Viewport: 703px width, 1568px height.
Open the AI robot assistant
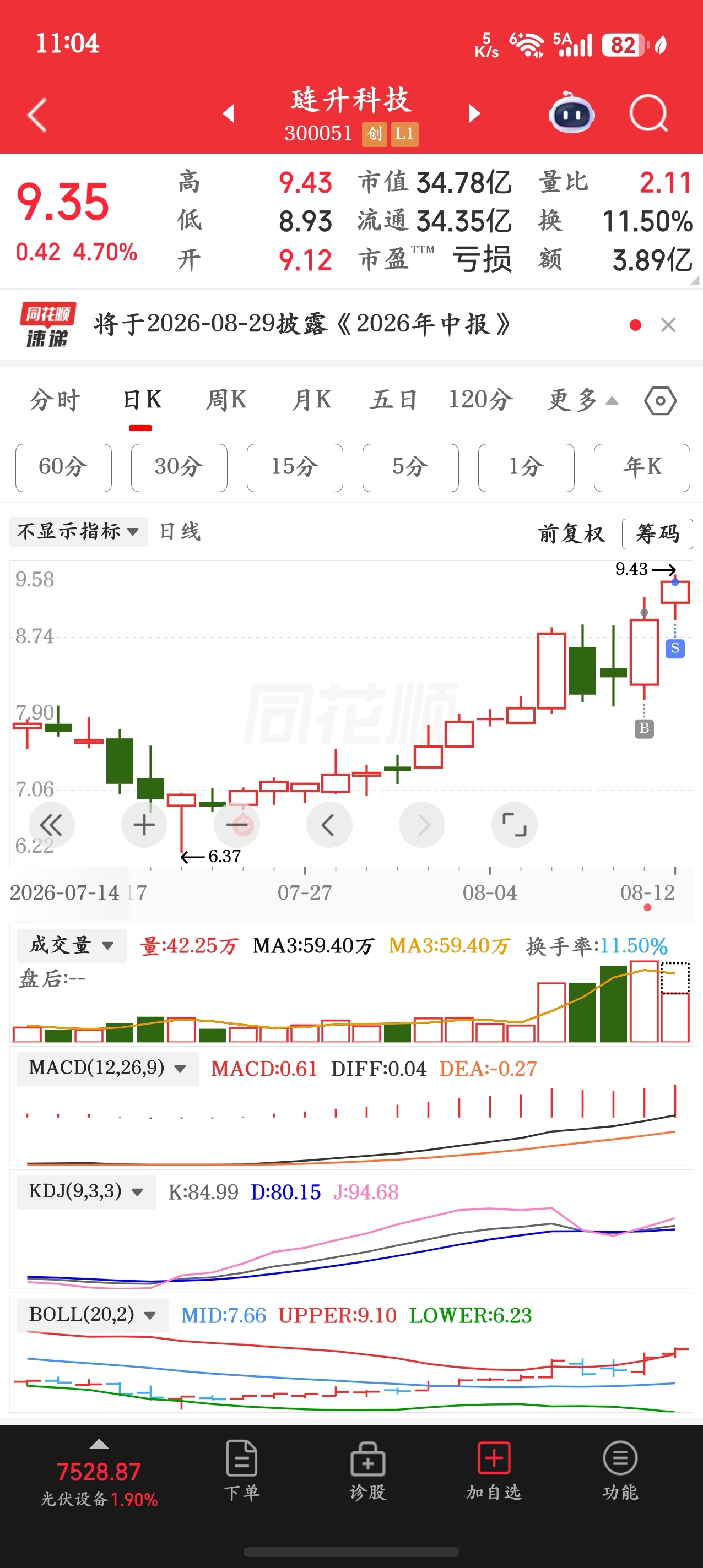[x=571, y=113]
